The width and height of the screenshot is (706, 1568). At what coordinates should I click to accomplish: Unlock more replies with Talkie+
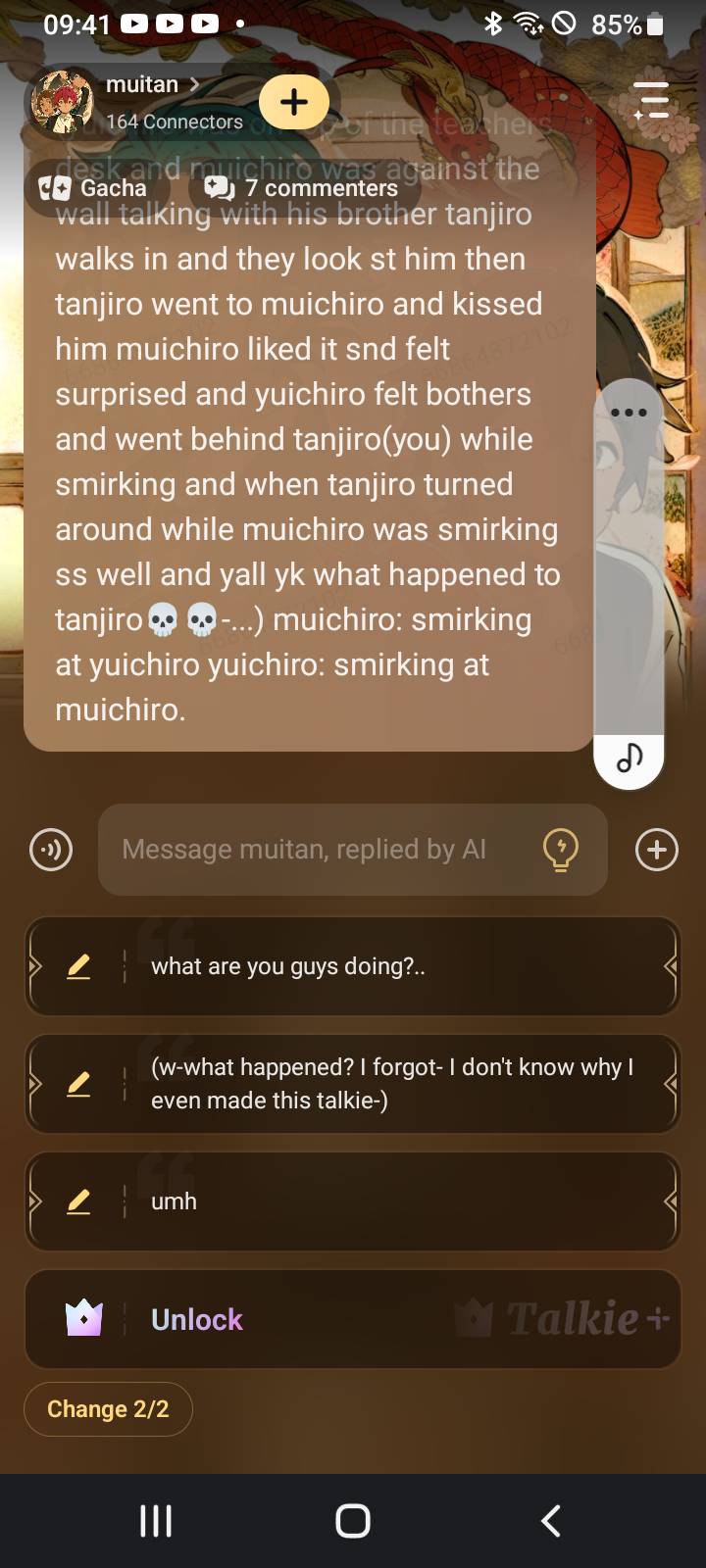(353, 1319)
